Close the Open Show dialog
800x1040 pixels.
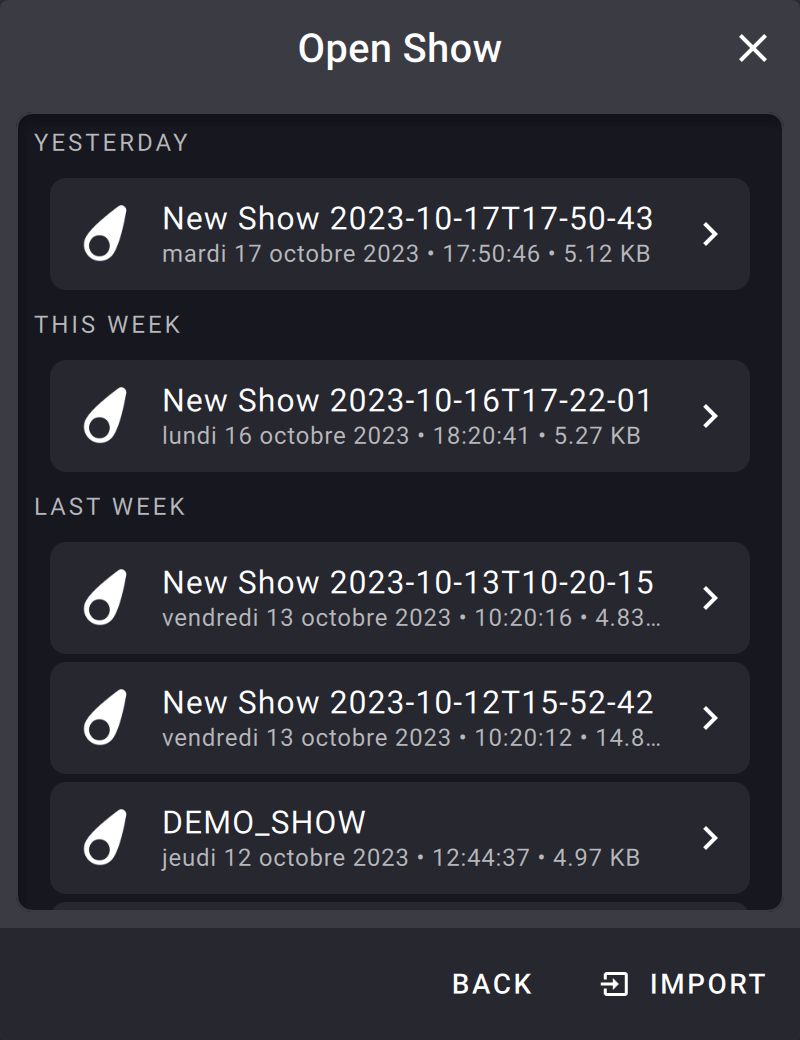pyautogui.click(x=752, y=48)
